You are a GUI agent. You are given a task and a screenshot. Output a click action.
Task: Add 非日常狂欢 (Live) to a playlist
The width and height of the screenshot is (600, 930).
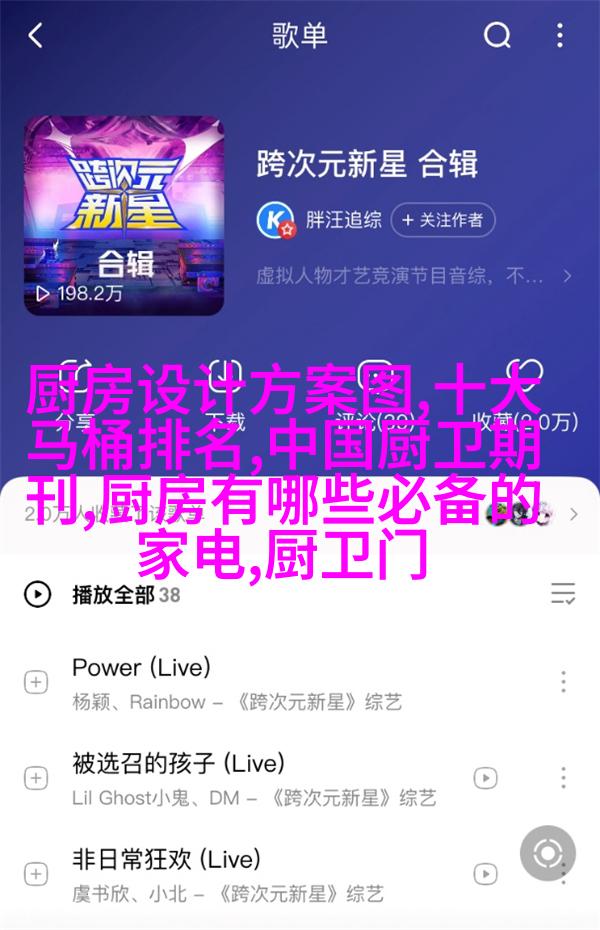pyautogui.click(x=36, y=873)
